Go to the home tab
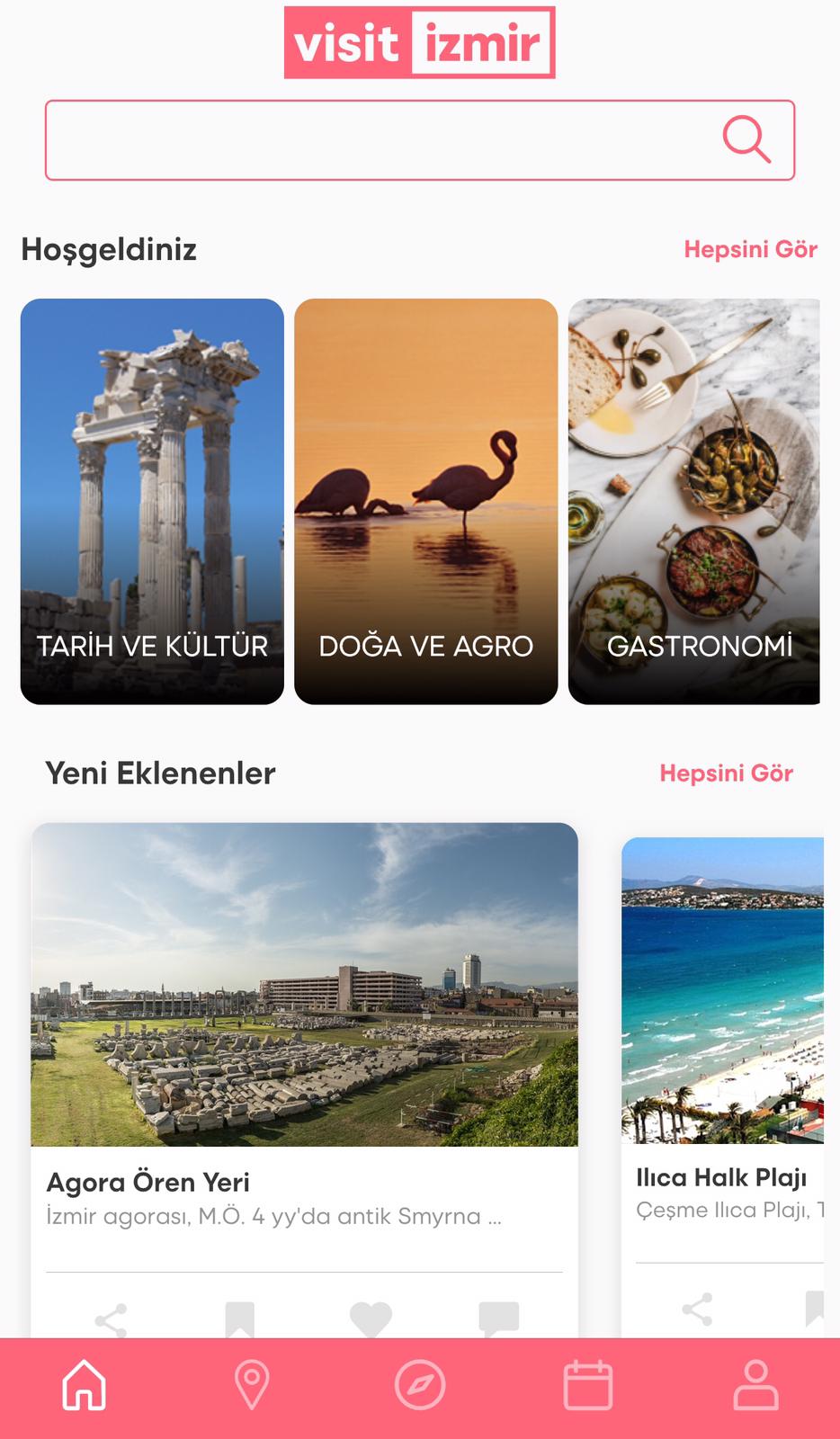Viewport: 840px width, 1439px height. coord(85,1384)
